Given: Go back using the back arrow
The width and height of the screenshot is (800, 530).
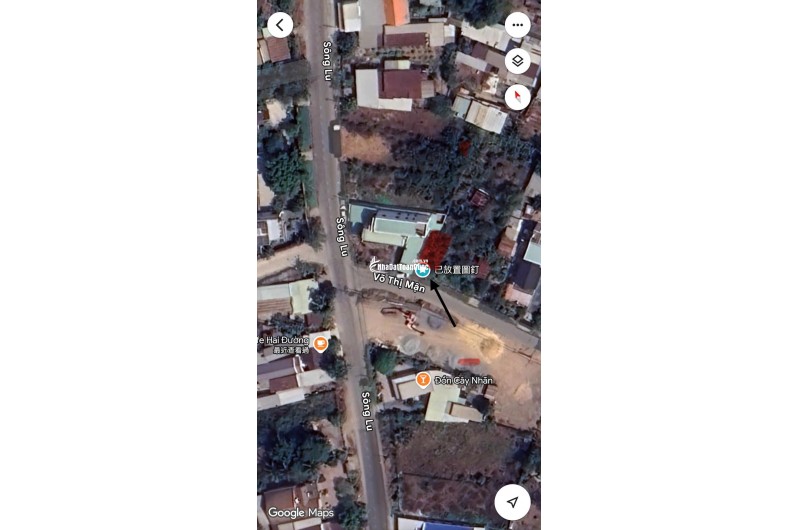Looking at the screenshot, I should pyautogui.click(x=280, y=25).
